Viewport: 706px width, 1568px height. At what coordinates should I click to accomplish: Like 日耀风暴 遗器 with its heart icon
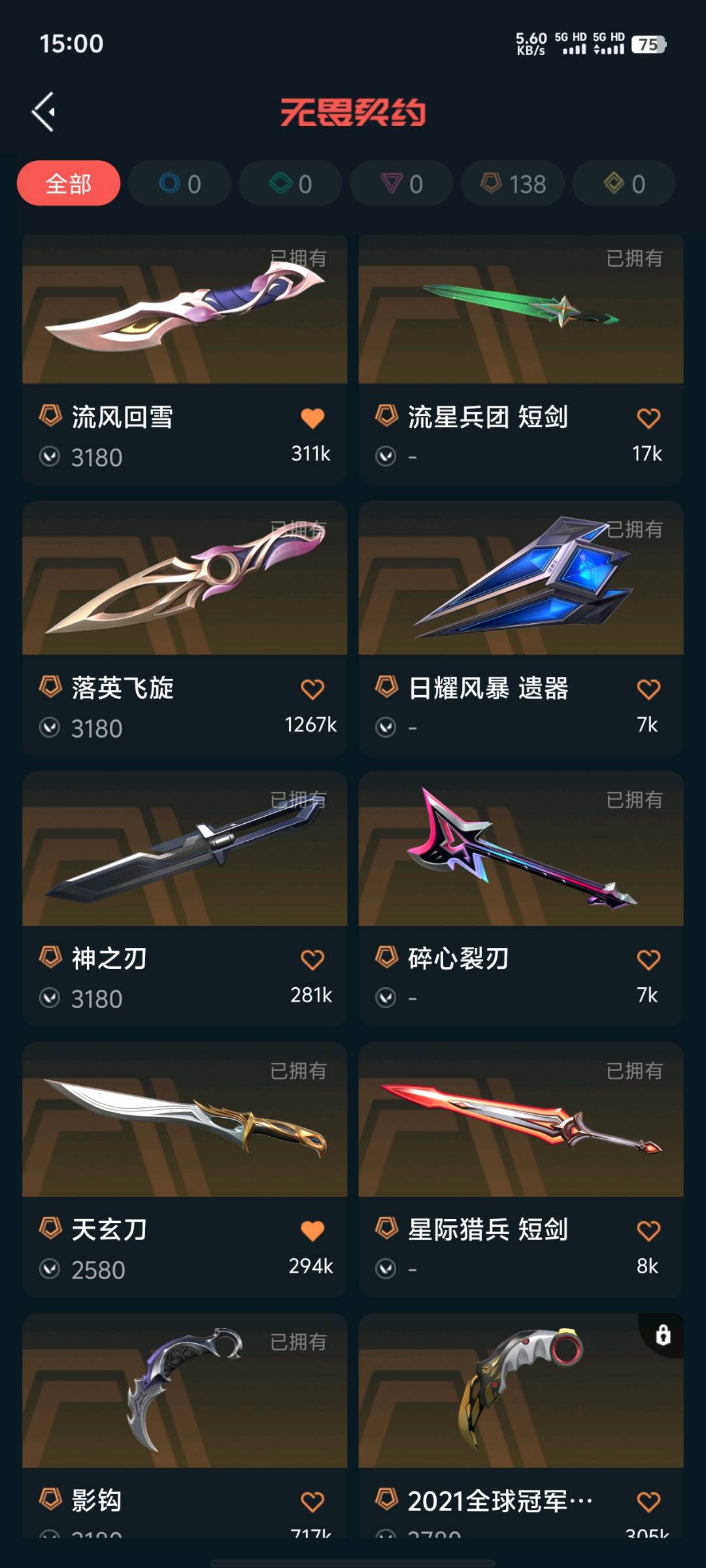[x=648, y=689]
